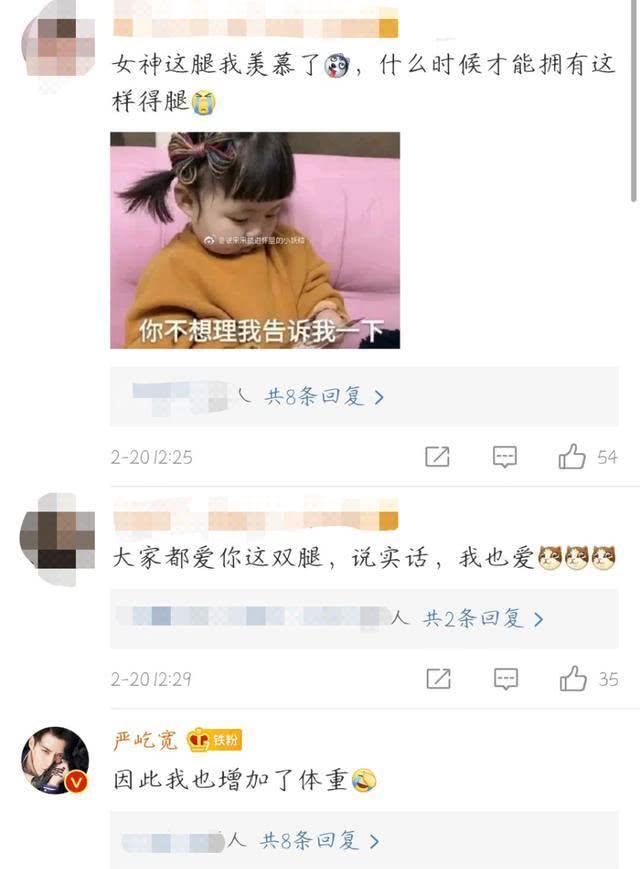
Task: Open the toddler meme image in the comment
Action: pos(254,240)
